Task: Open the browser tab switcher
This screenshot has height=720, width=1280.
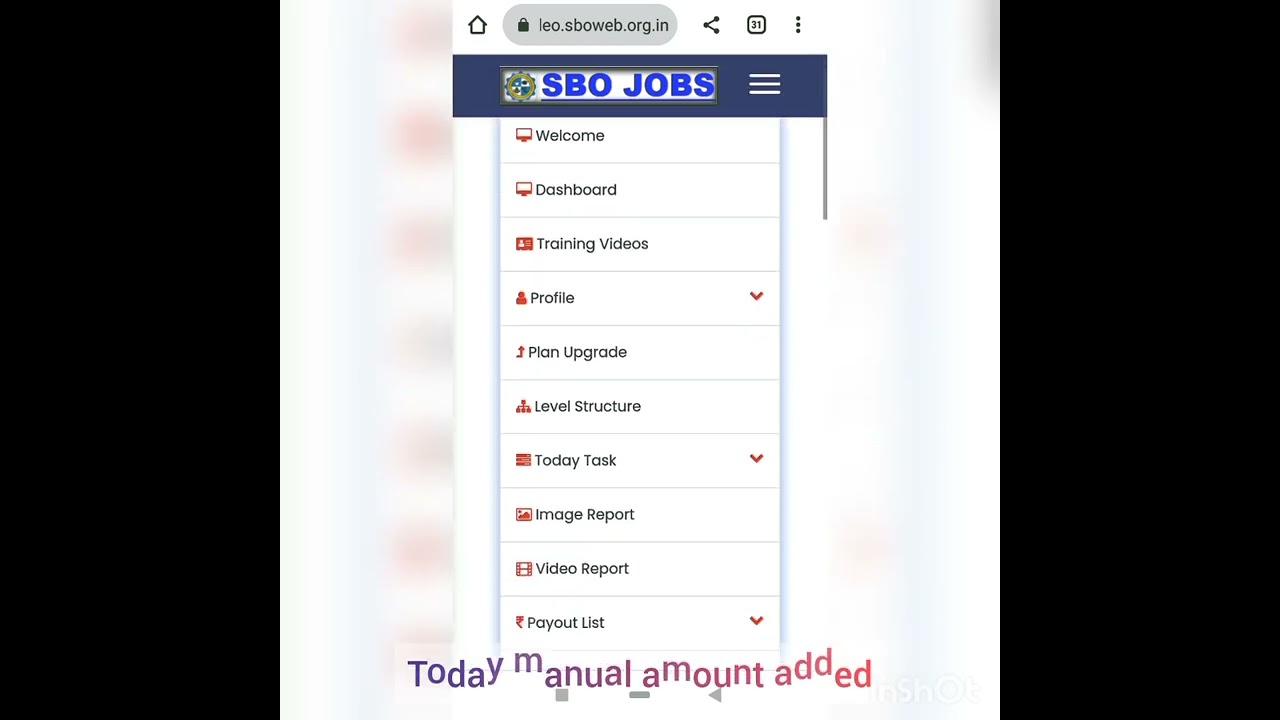Action: tap(756, 25)
